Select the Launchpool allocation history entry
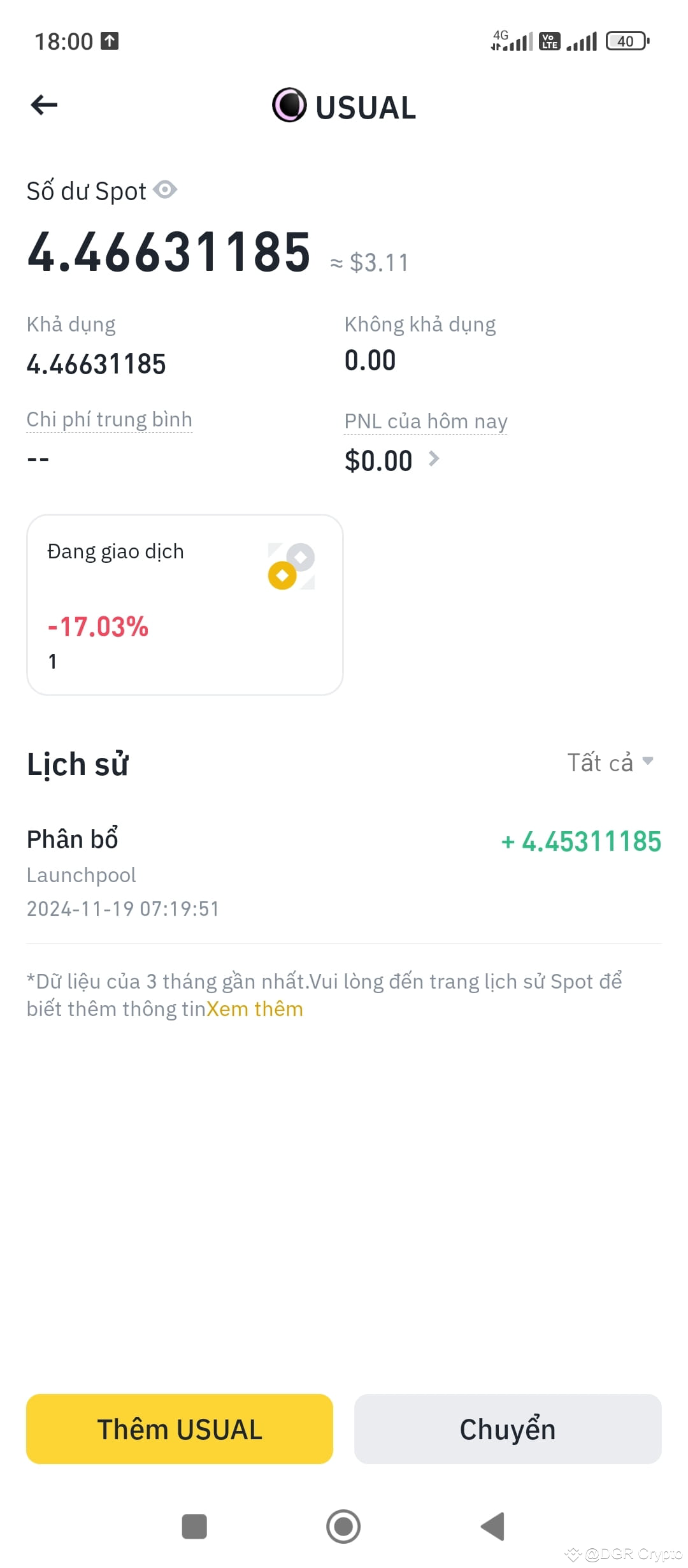The width and height of the screenshot is (688, 1568). (344, 873)
